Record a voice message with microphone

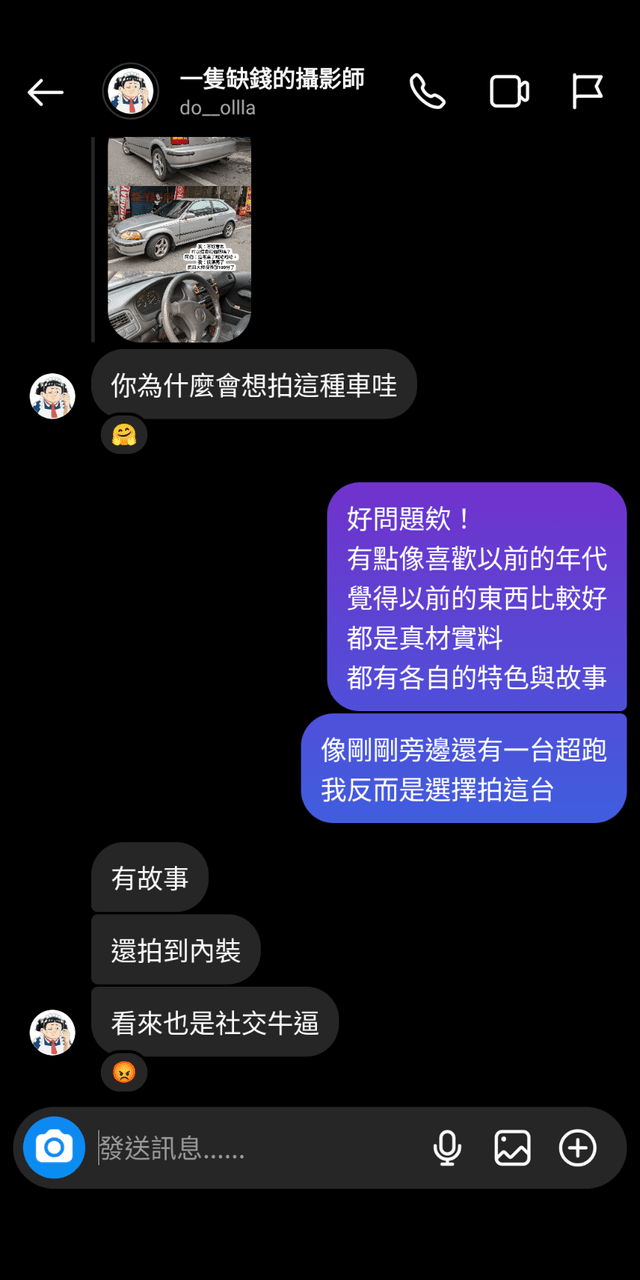tap(447, 1148)
